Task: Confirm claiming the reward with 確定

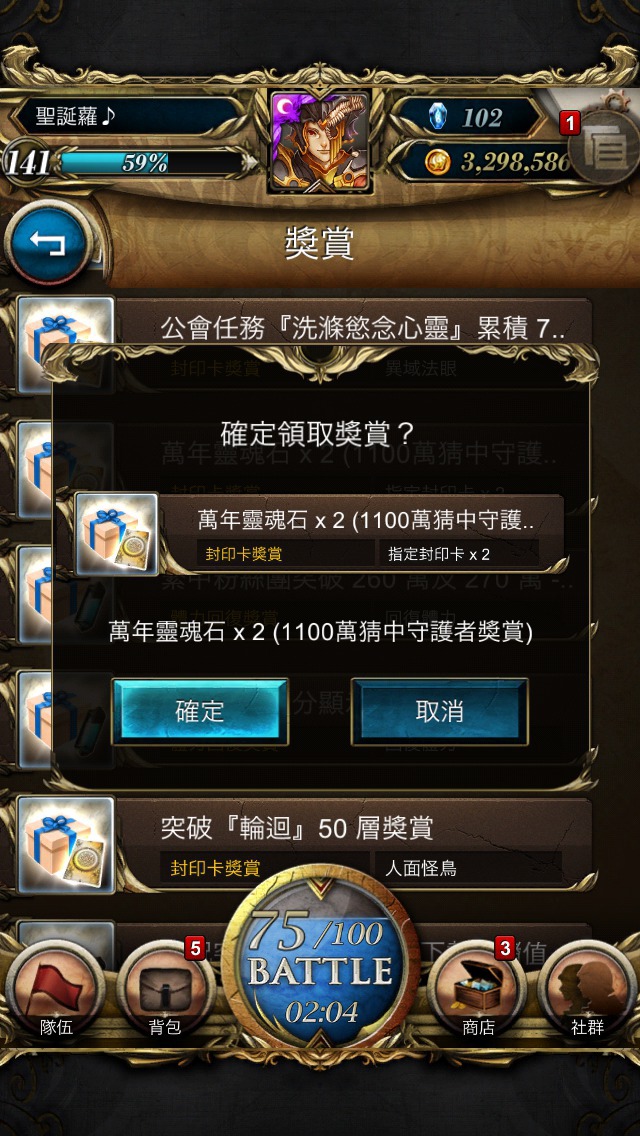Action: click(x=200, y=711)
